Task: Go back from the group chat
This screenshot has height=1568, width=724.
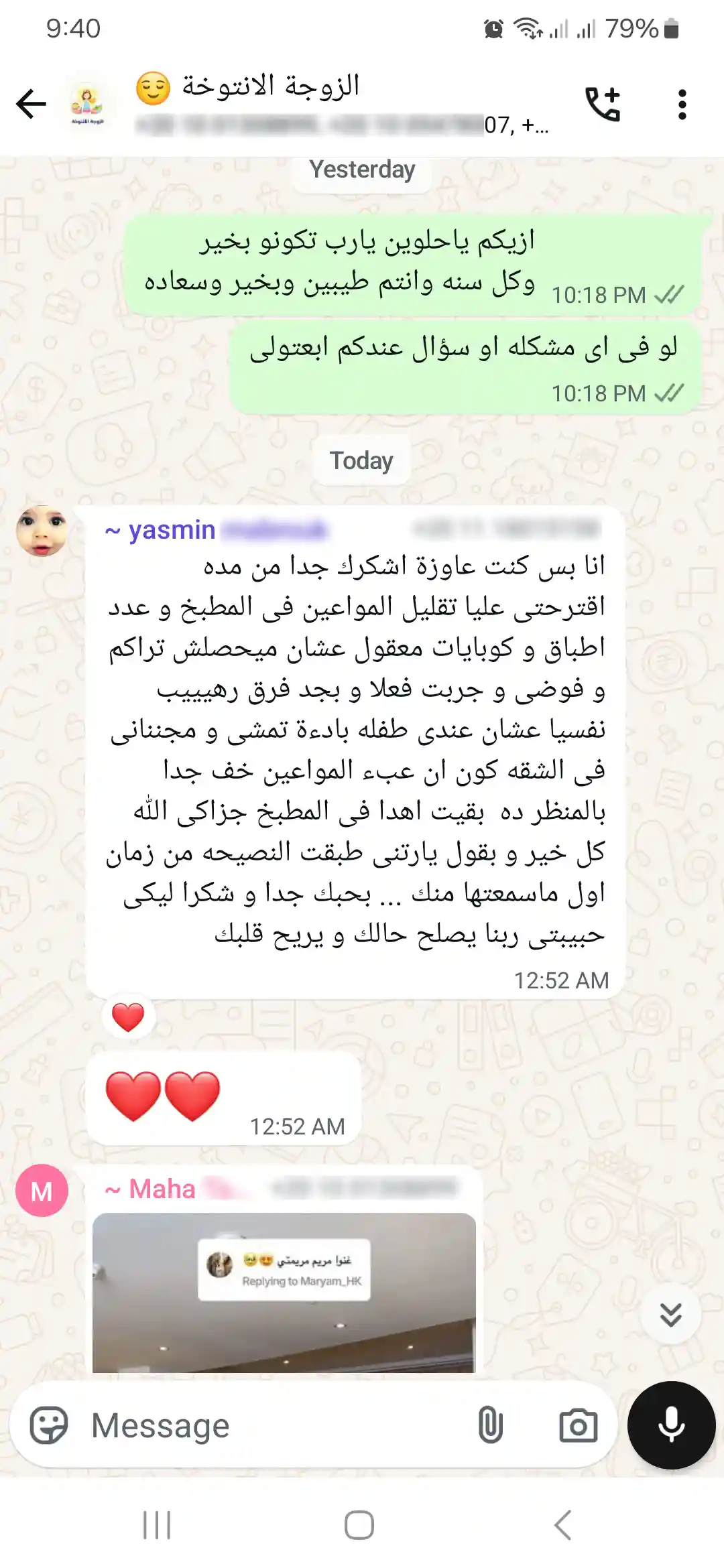Action: (31, 104)
